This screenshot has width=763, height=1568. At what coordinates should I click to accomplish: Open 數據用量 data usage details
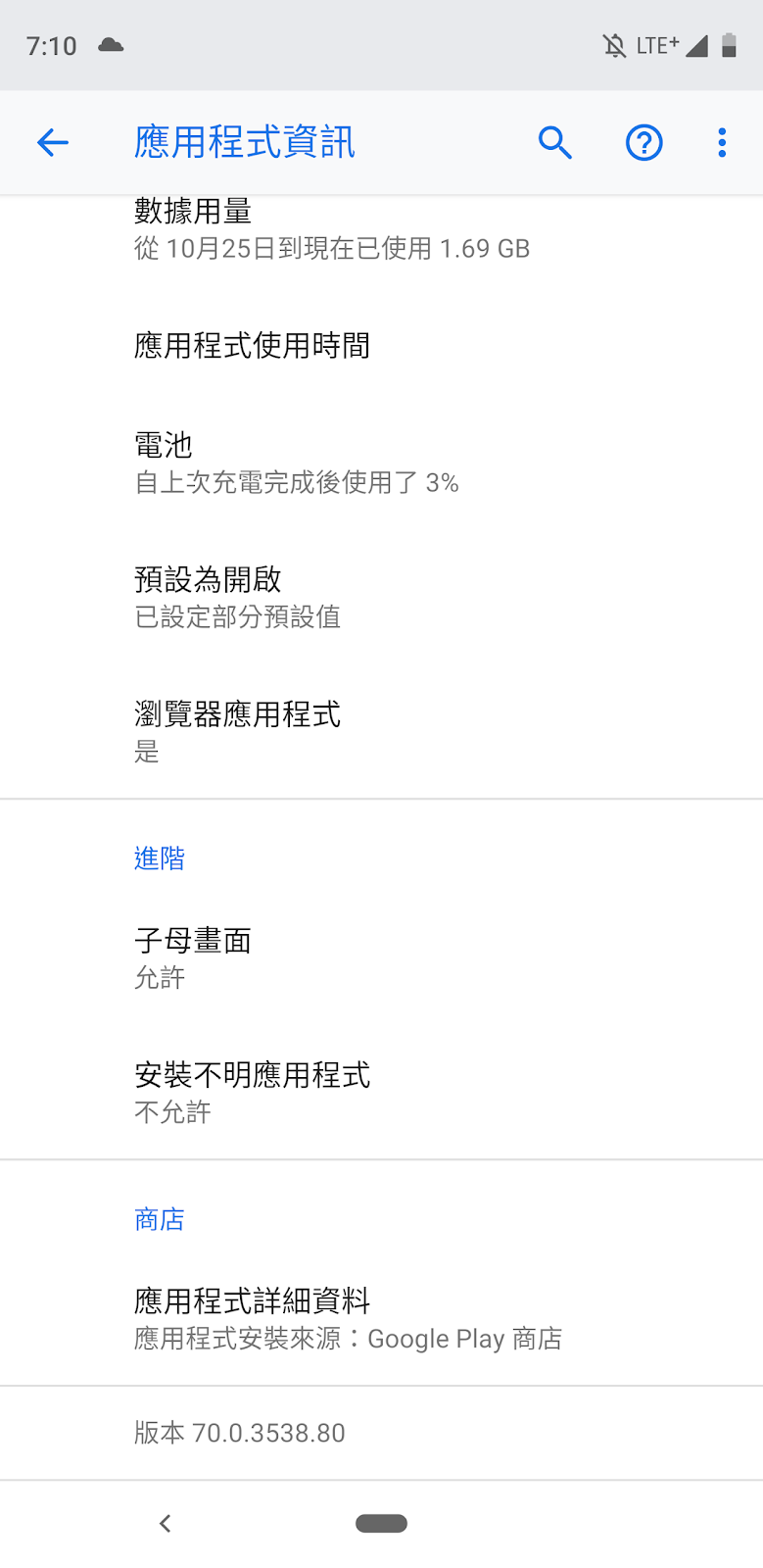(x=331, y=230)
